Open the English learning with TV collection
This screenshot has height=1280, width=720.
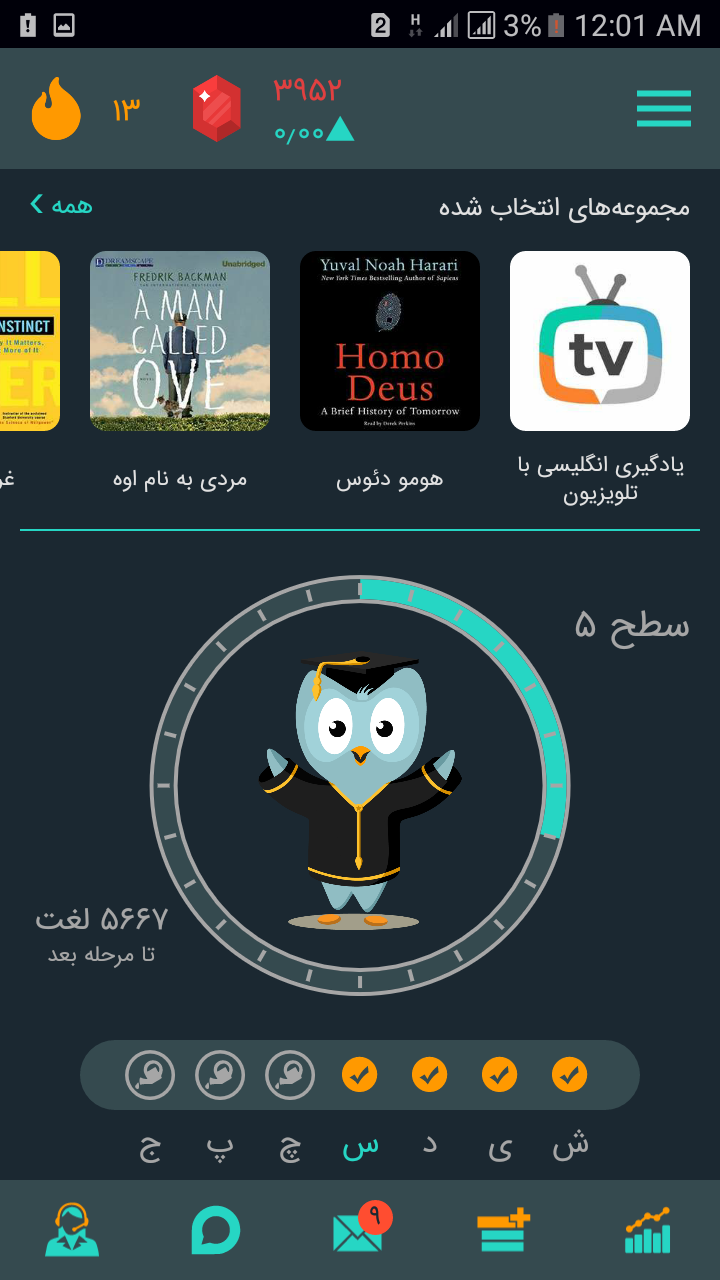coord(600,341)
